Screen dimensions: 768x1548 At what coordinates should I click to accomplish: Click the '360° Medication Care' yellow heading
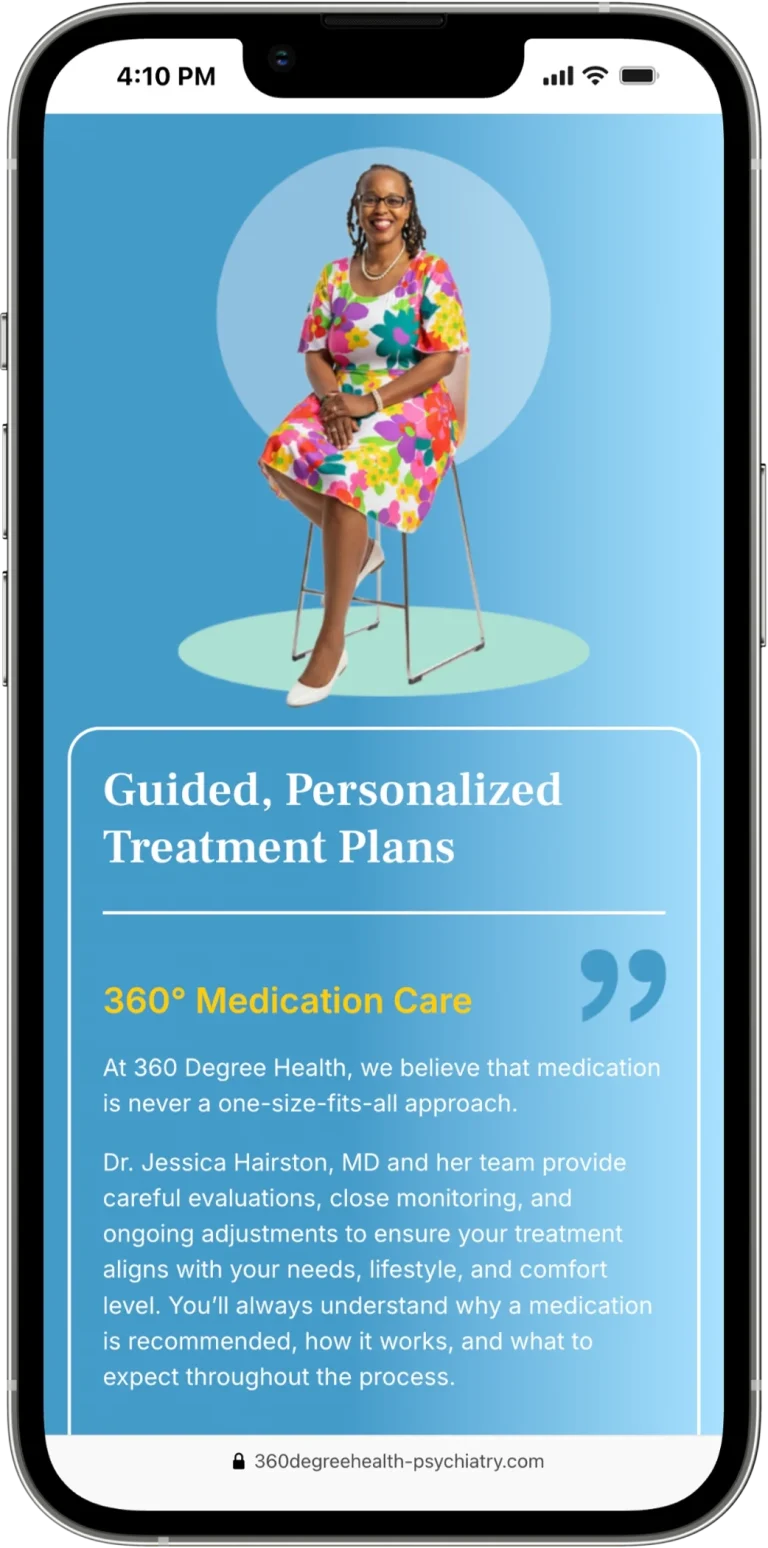pos(288,1000)
